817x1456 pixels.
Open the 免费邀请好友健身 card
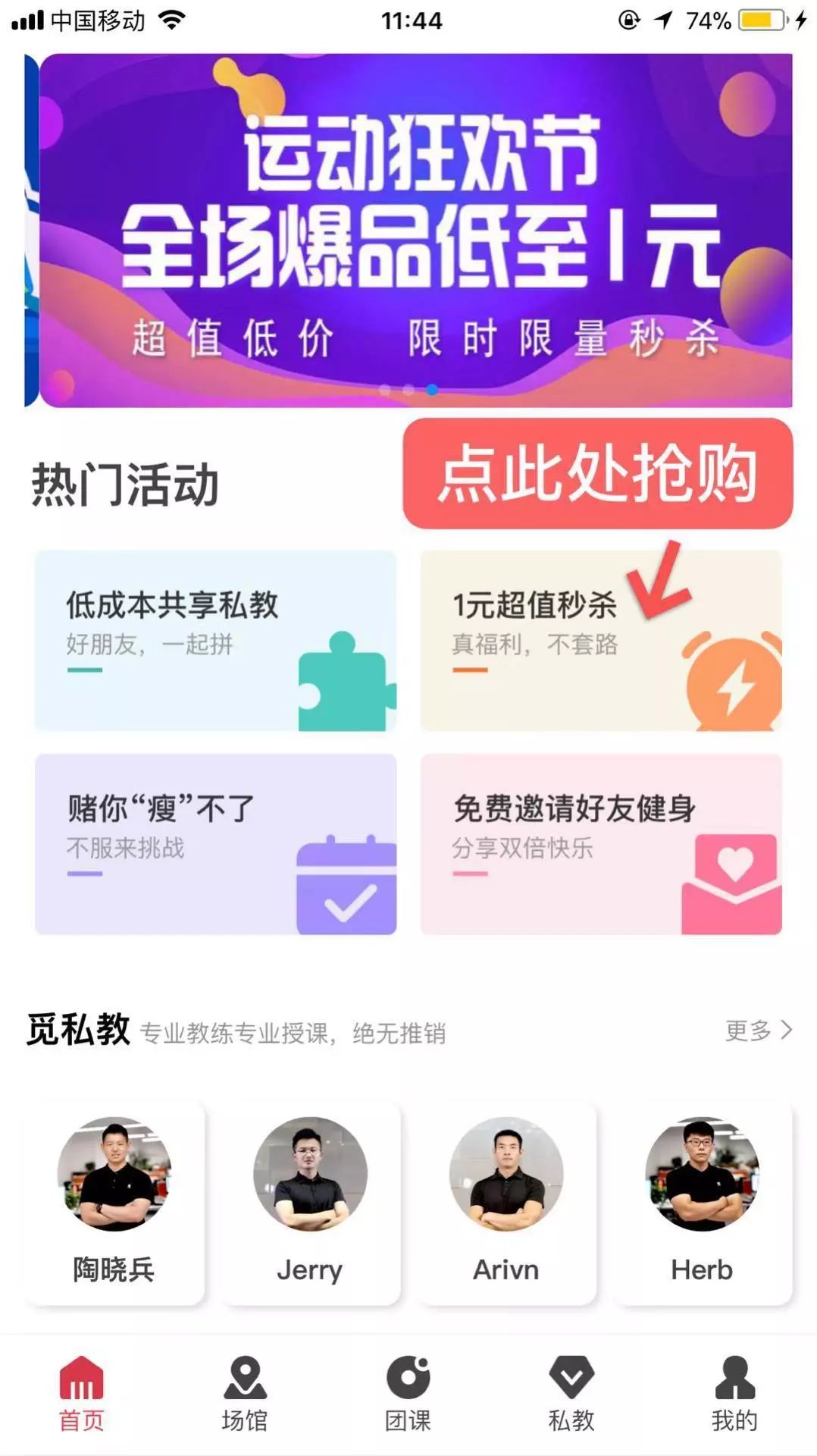coord(600,844)
